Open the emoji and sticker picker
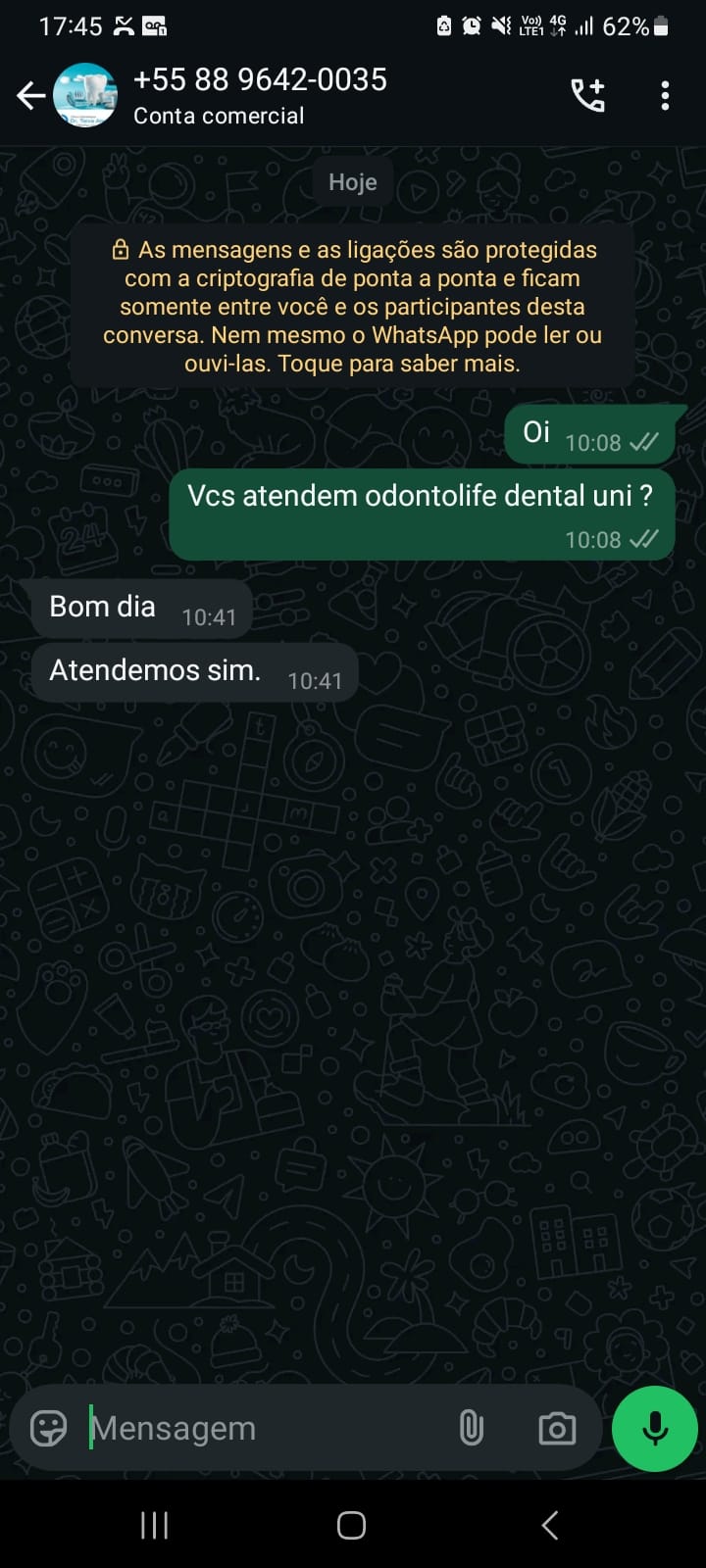Viewport: 706px width, 1568px height. (48, 1429)
